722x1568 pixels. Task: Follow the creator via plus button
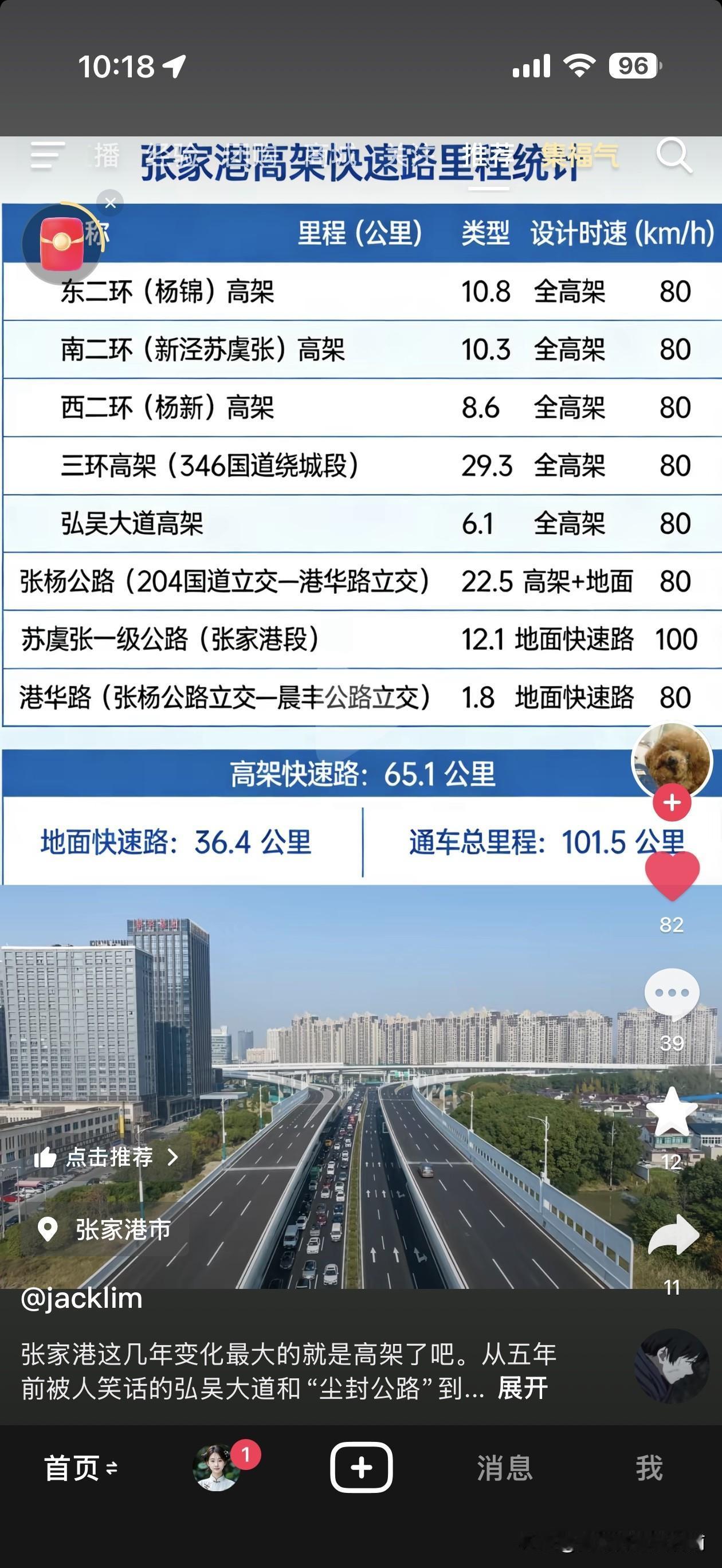(672, 802)
